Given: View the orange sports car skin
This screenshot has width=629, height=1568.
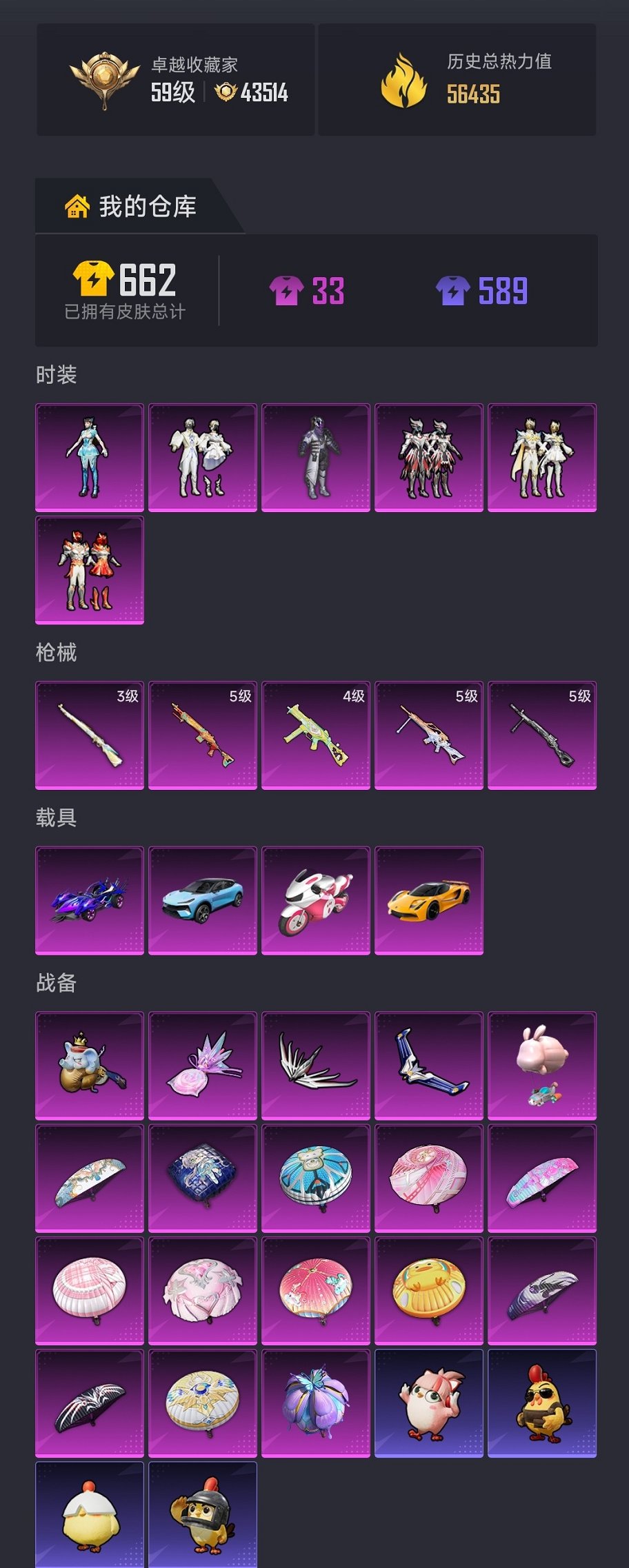Looking at the screenshot, I should click(x=429, y=901).
